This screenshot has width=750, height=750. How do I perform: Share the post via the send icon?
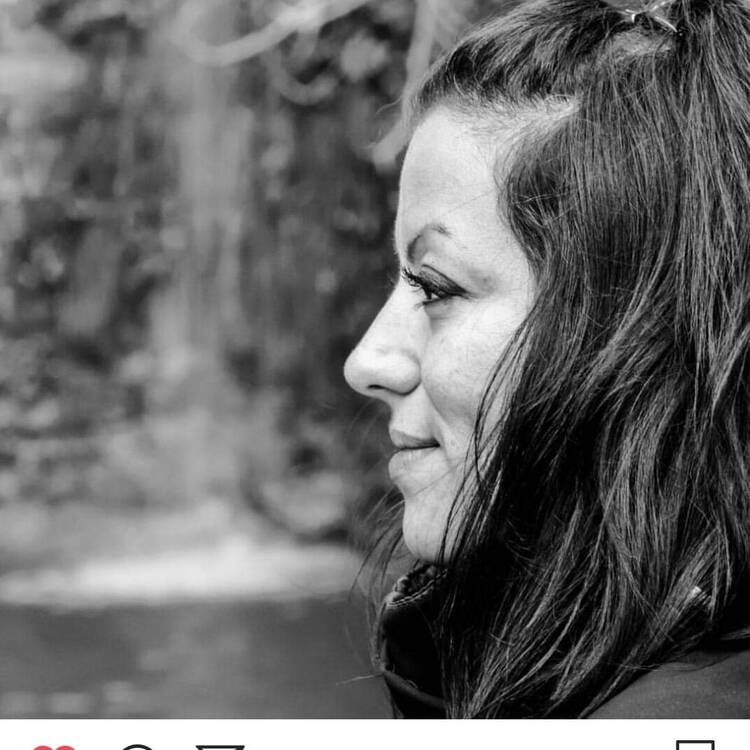220,746
